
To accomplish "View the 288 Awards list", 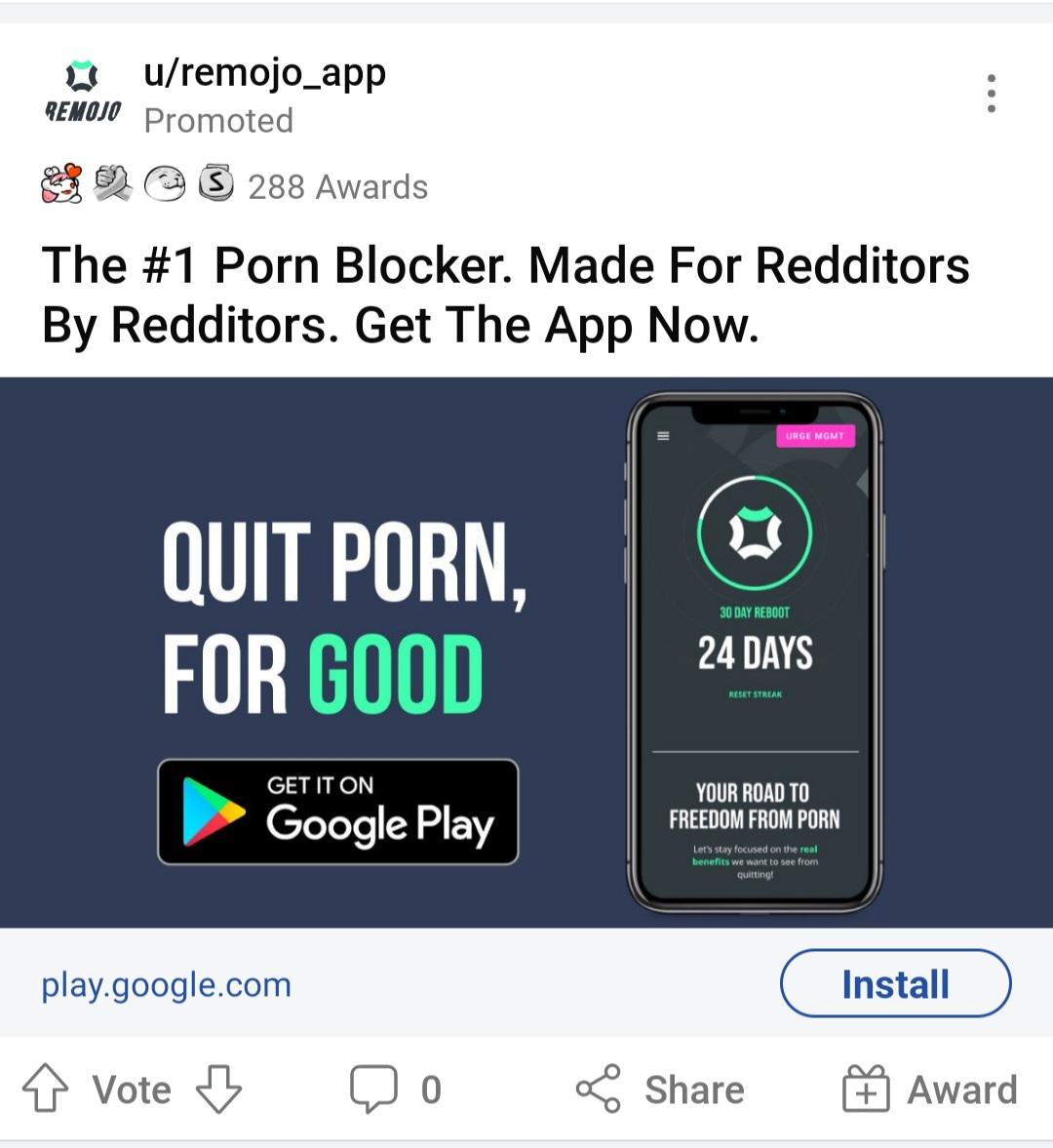I will pos(336,186).
